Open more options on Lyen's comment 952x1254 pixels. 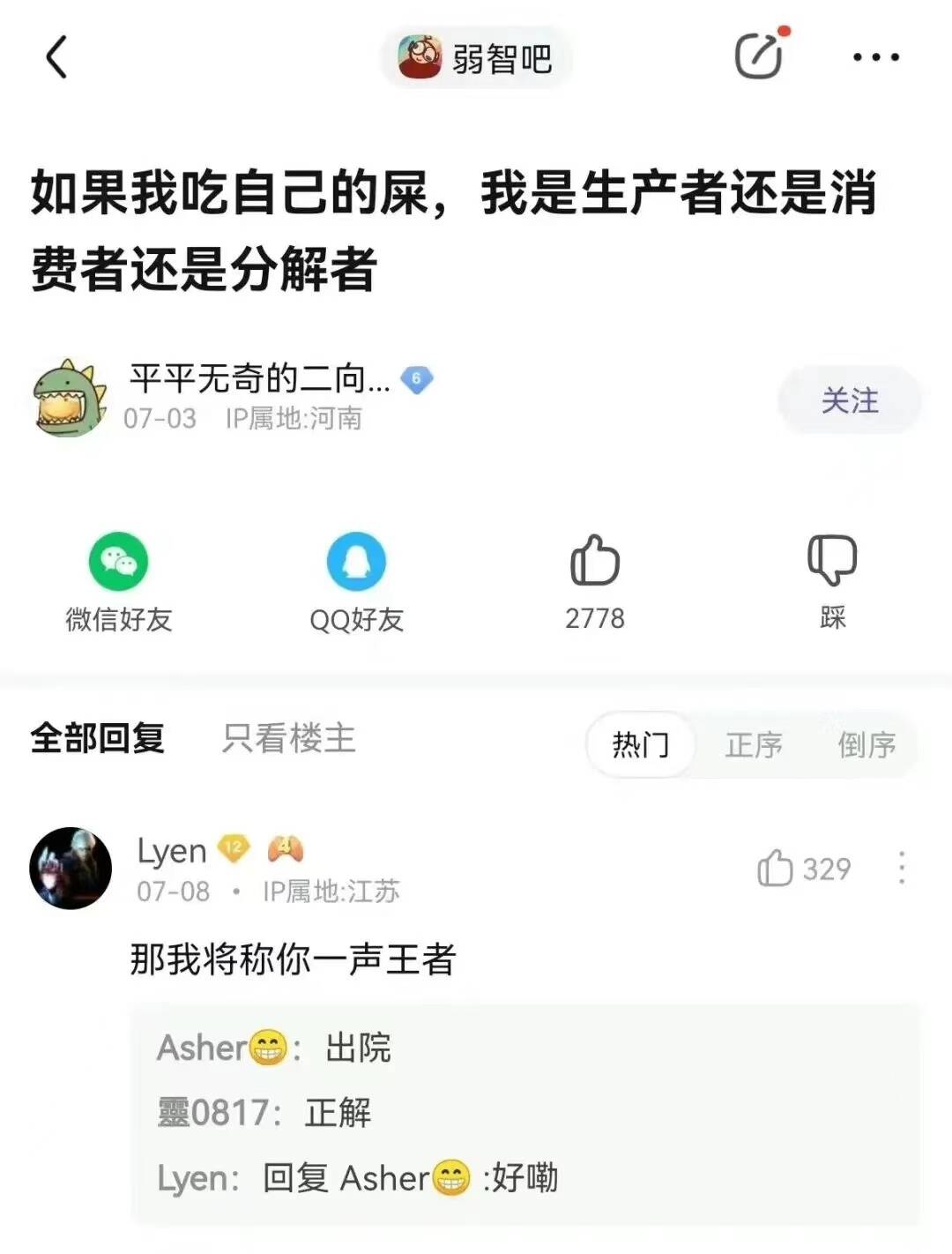click(x=901, y=869)
